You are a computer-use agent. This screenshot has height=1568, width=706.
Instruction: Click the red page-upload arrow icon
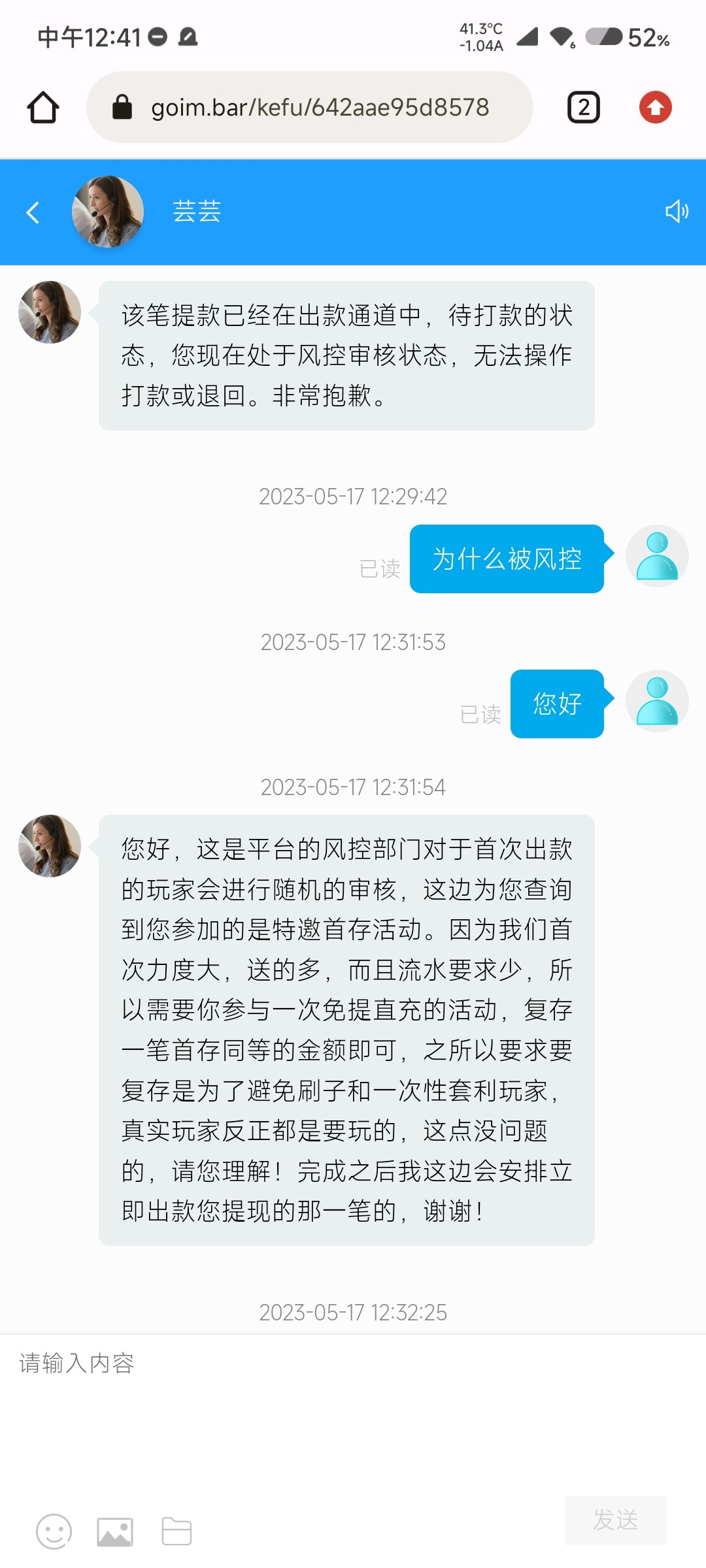(x=656, y=106)
